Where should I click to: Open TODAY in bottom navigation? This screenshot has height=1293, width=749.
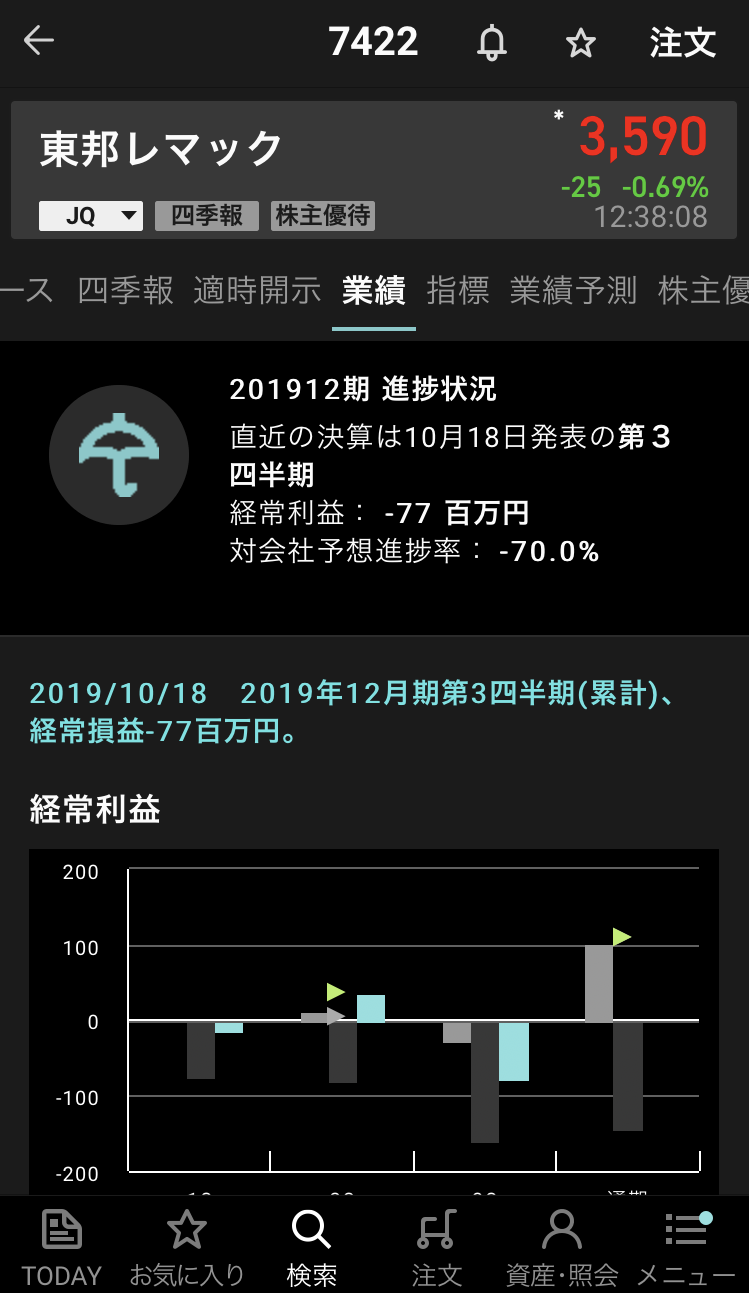point(62,1246)
